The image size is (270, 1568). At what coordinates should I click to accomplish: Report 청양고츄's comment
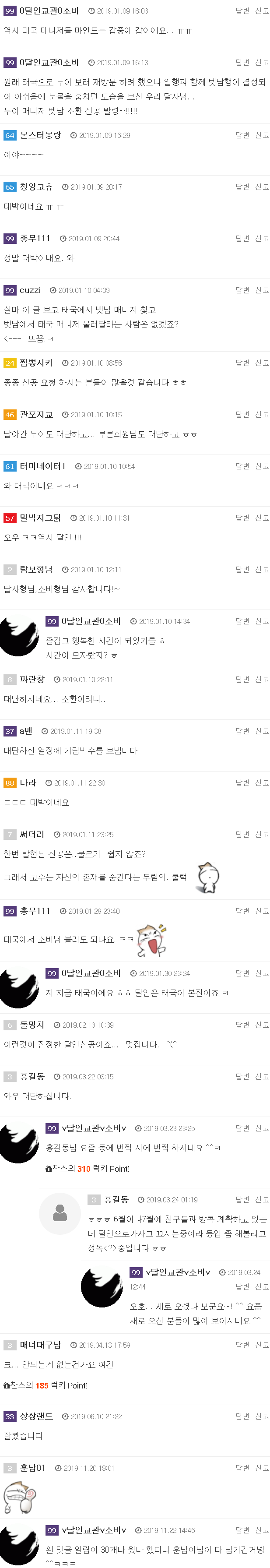click(x=262, y=187)
